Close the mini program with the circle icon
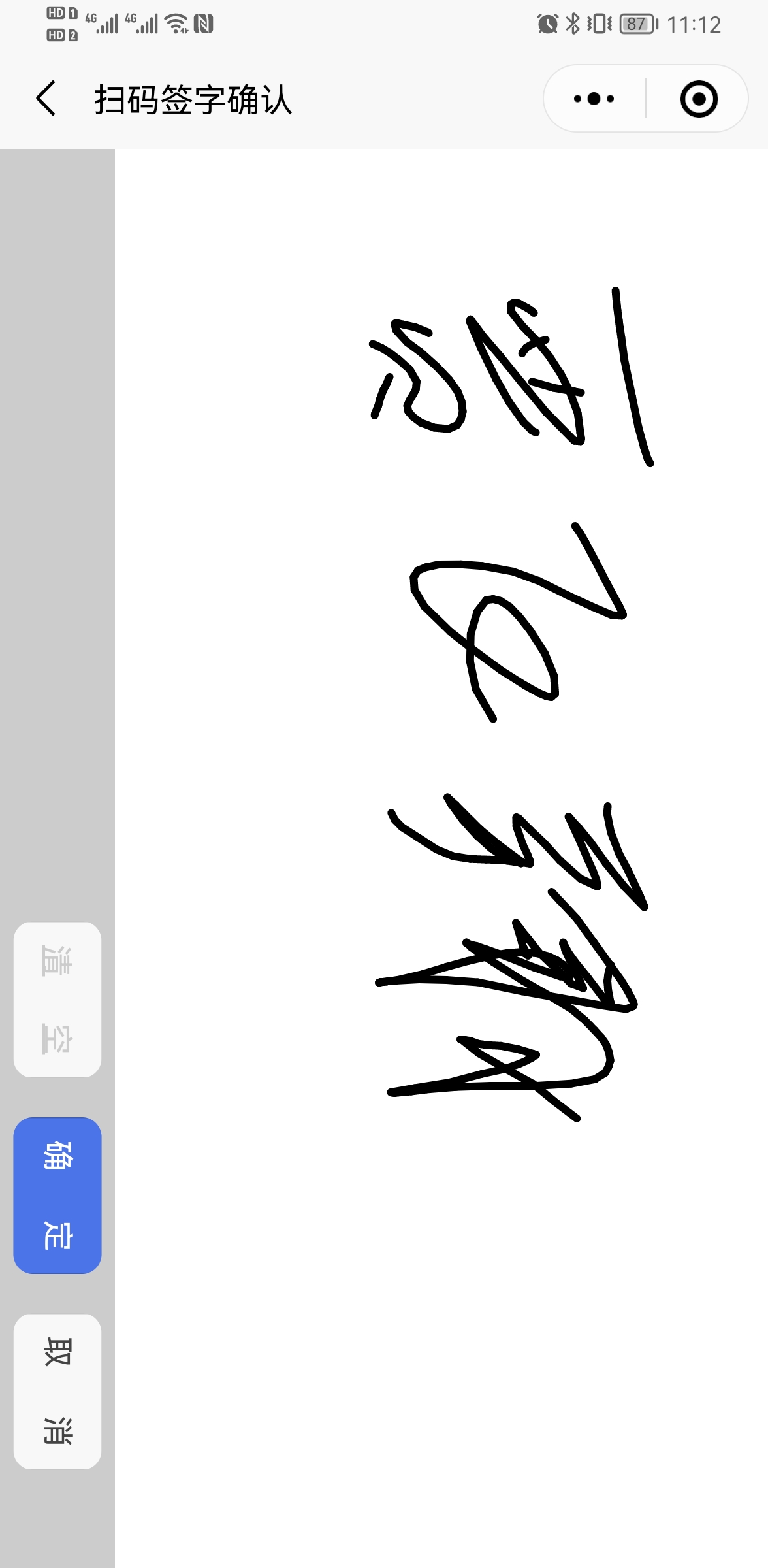Image resolution: width=768 pixels, height=1568 pixels. [x=699, y=99]
